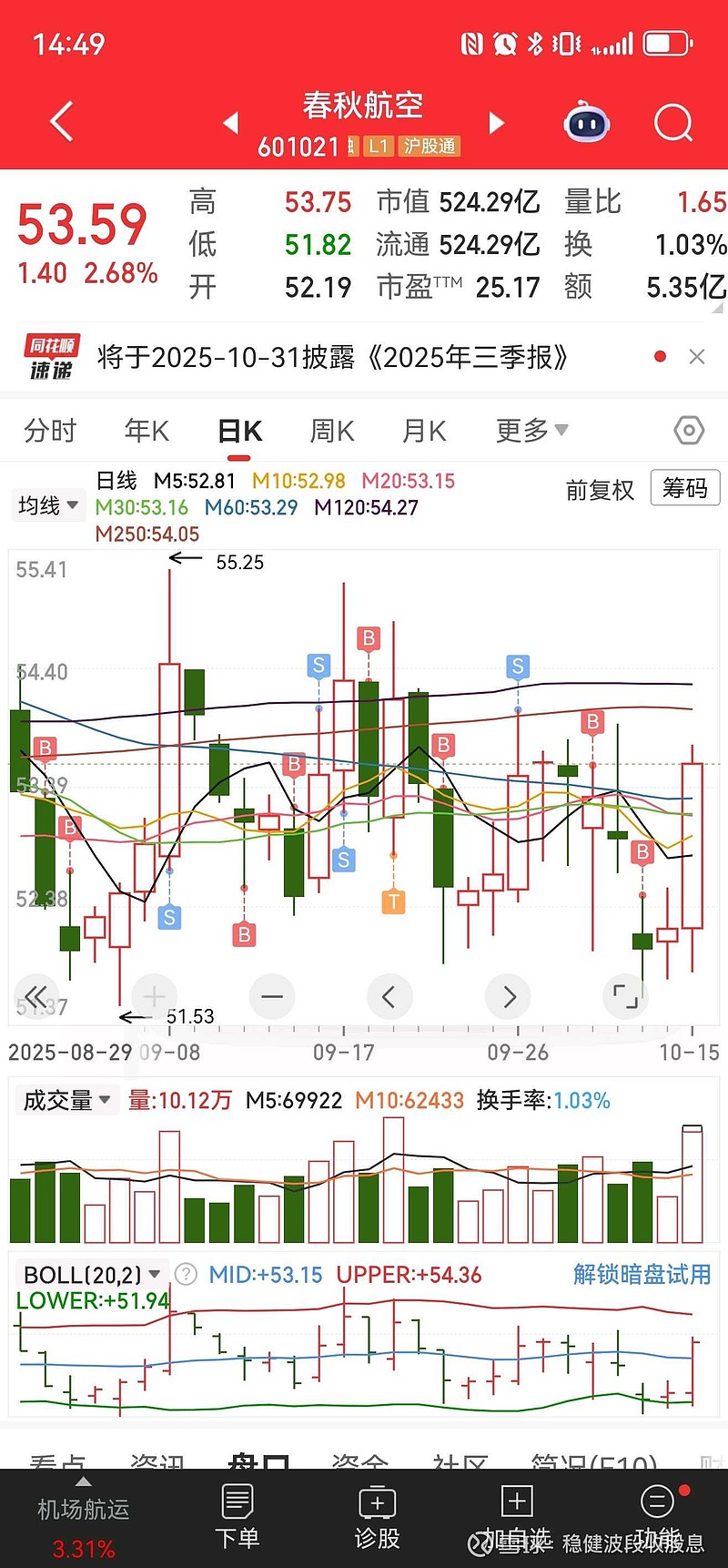Show the 月K chart
This screenshot has height=1568, width=728.
pyautogui.click(x=424, y=431)
